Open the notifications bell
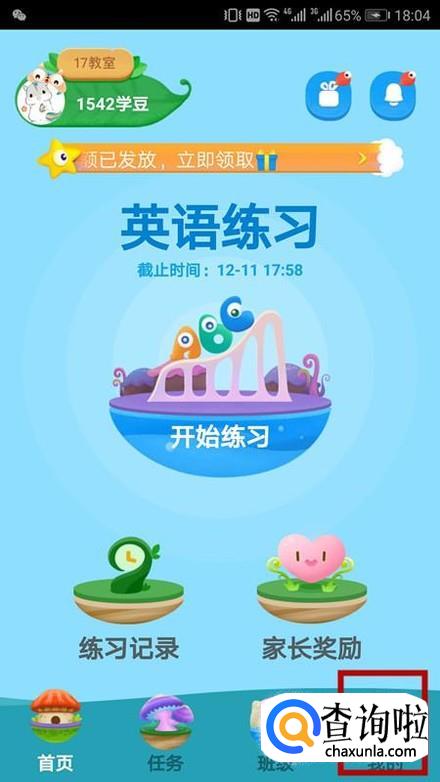This screenshot has height=782, width=440. pos(394,95)
